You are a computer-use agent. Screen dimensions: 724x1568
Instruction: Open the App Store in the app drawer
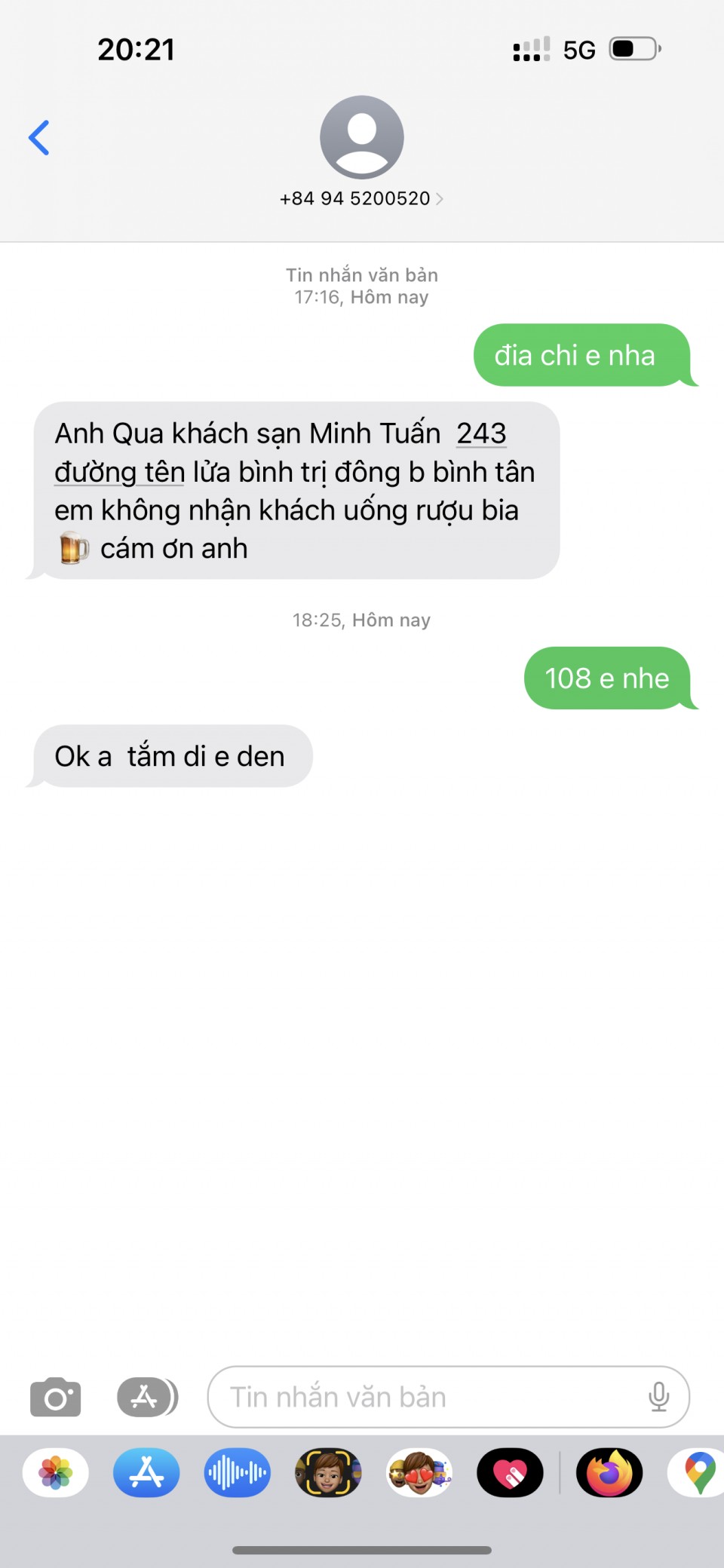pos(146,1472)
